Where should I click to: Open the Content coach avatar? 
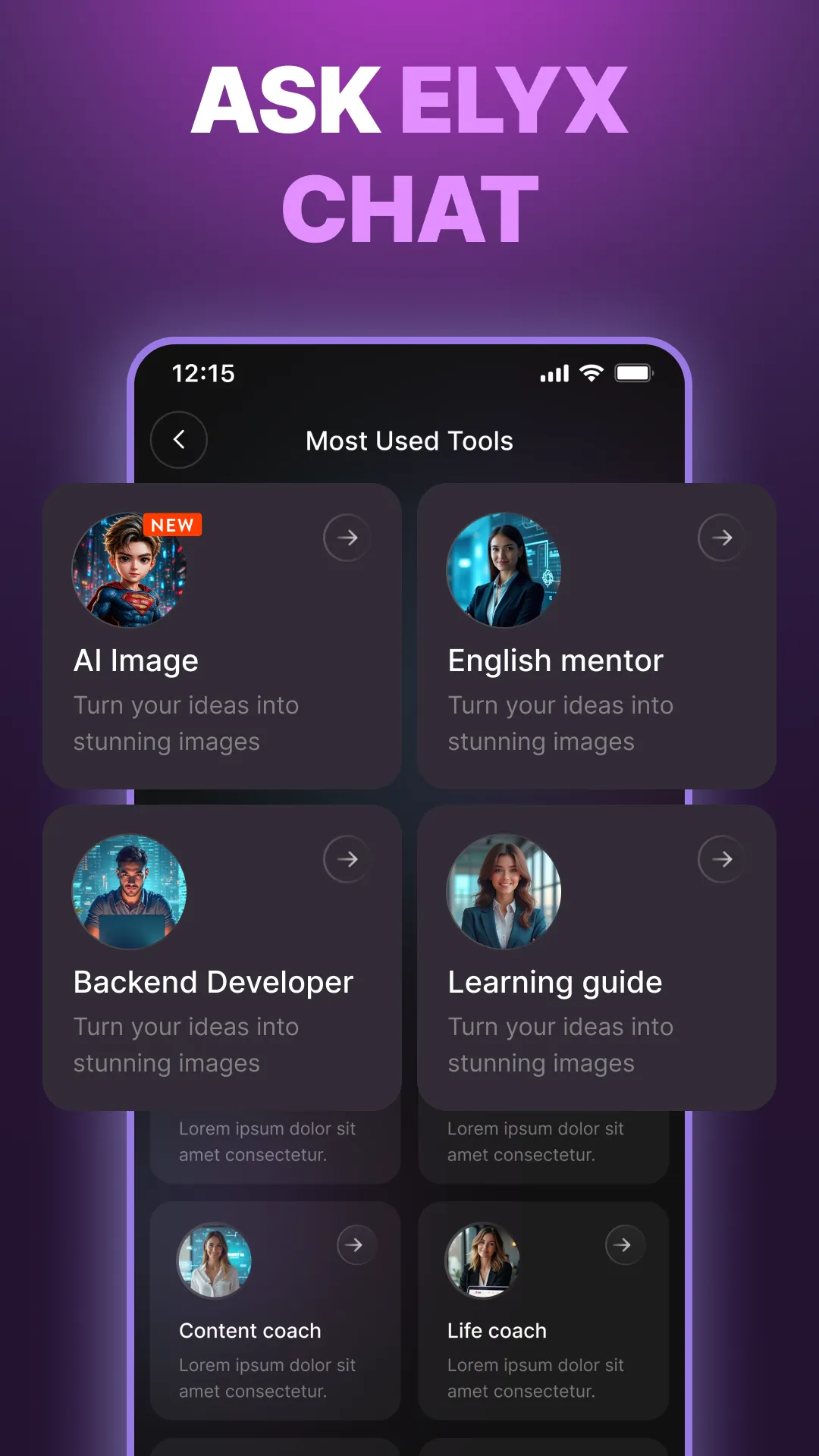point(213,1260)
